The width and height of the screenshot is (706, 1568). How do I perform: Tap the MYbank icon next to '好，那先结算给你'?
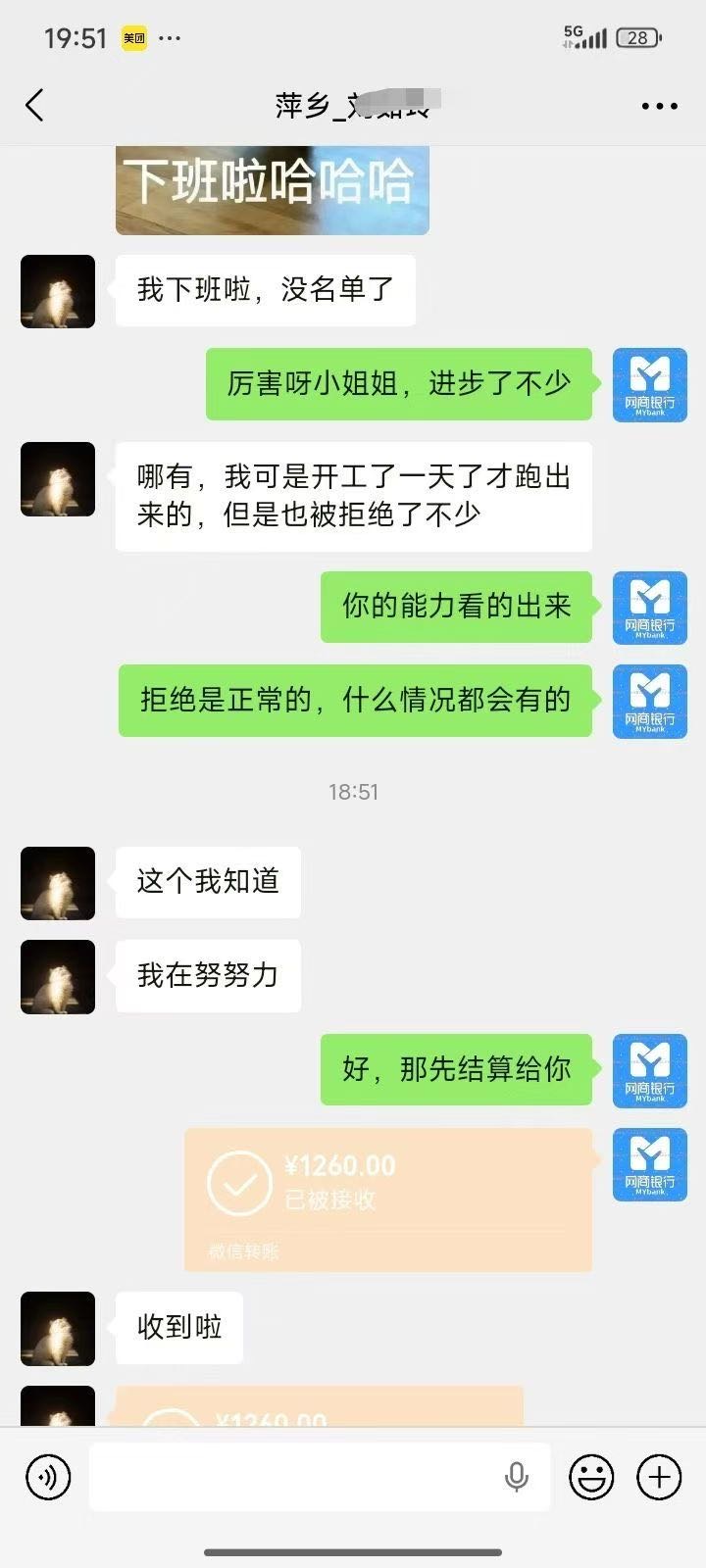tap(650, 1069)
